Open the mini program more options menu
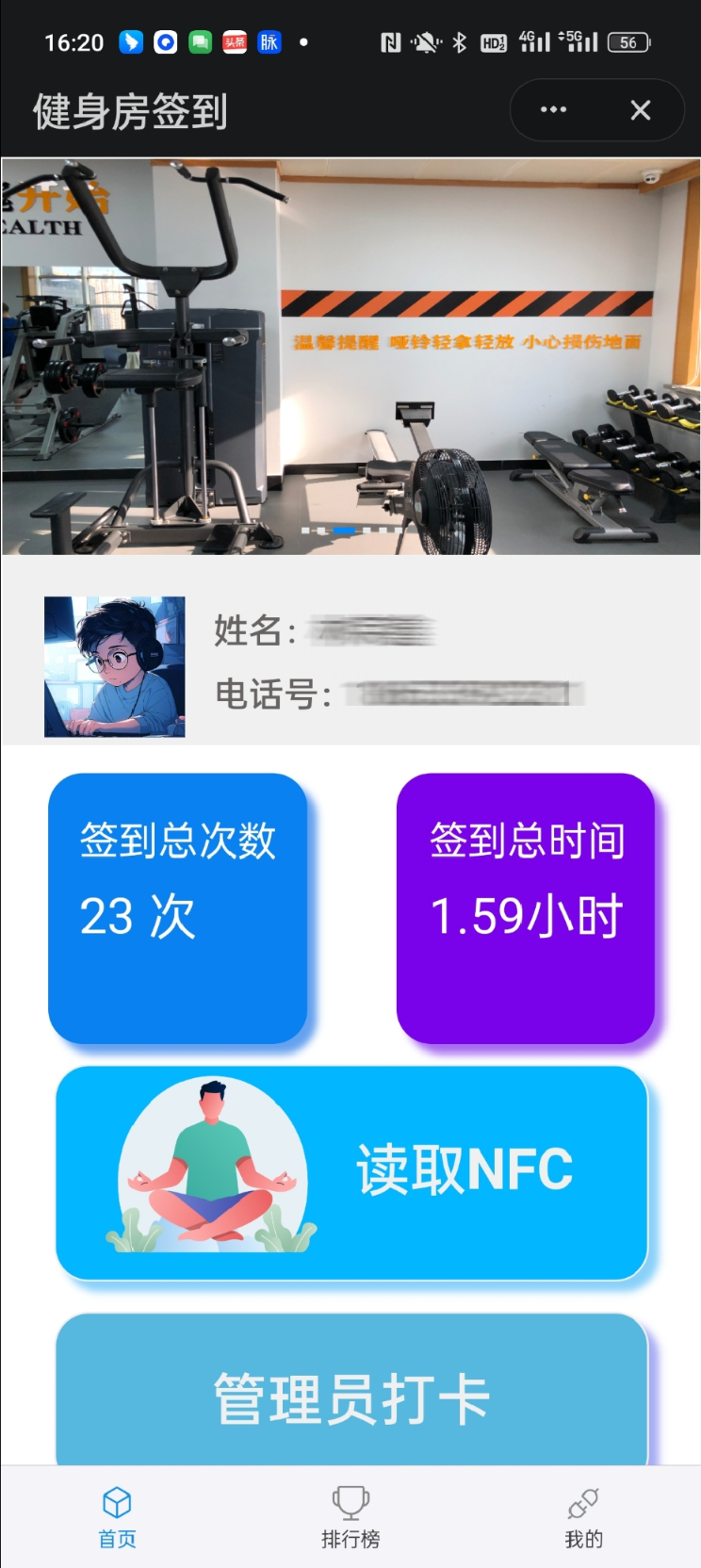Viewport: 701px width, 1568px height. (553, 110)
